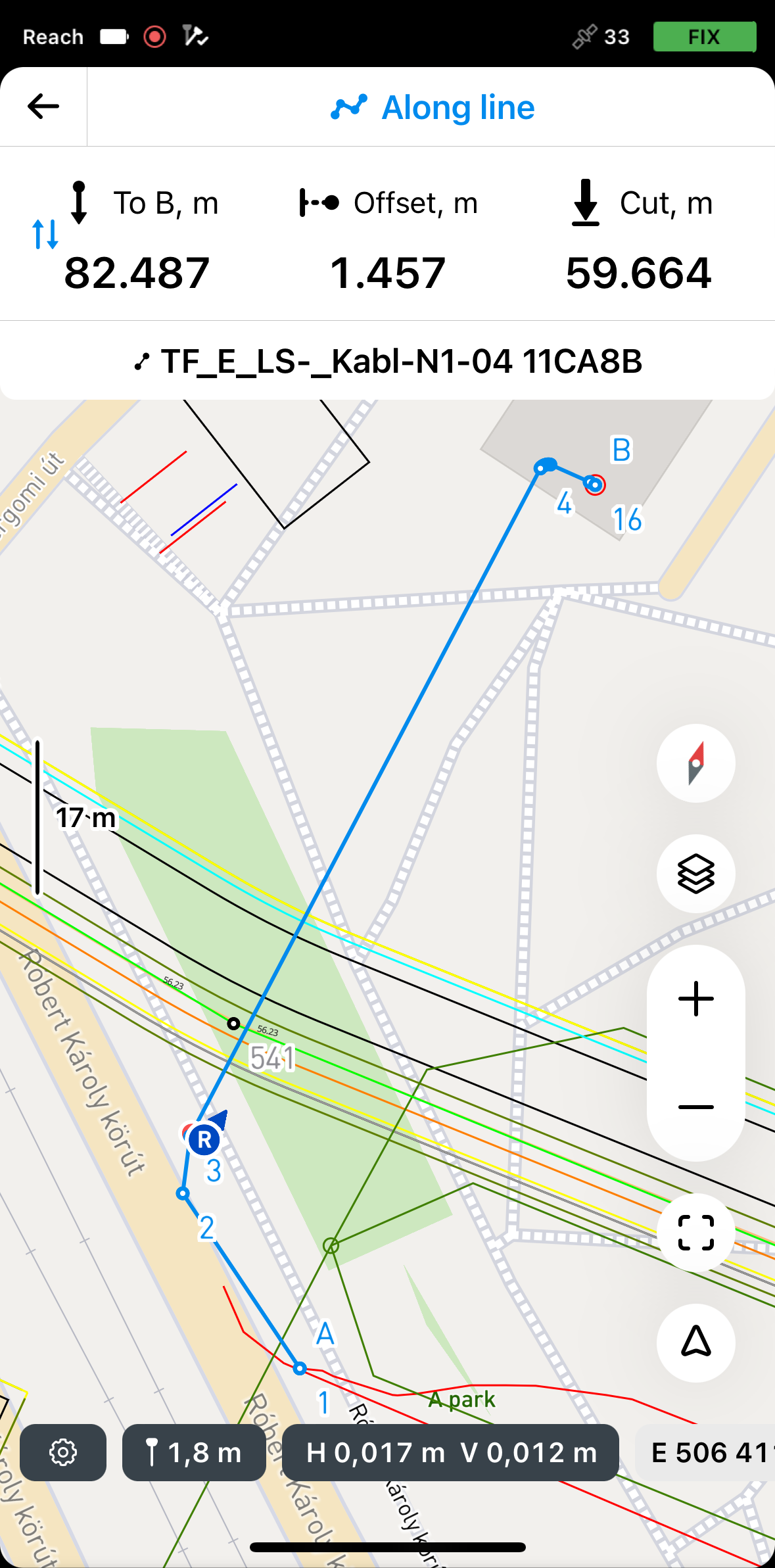Tap line name TF_E_LS-_Kabl-N1-04 11CA8B

388,361
